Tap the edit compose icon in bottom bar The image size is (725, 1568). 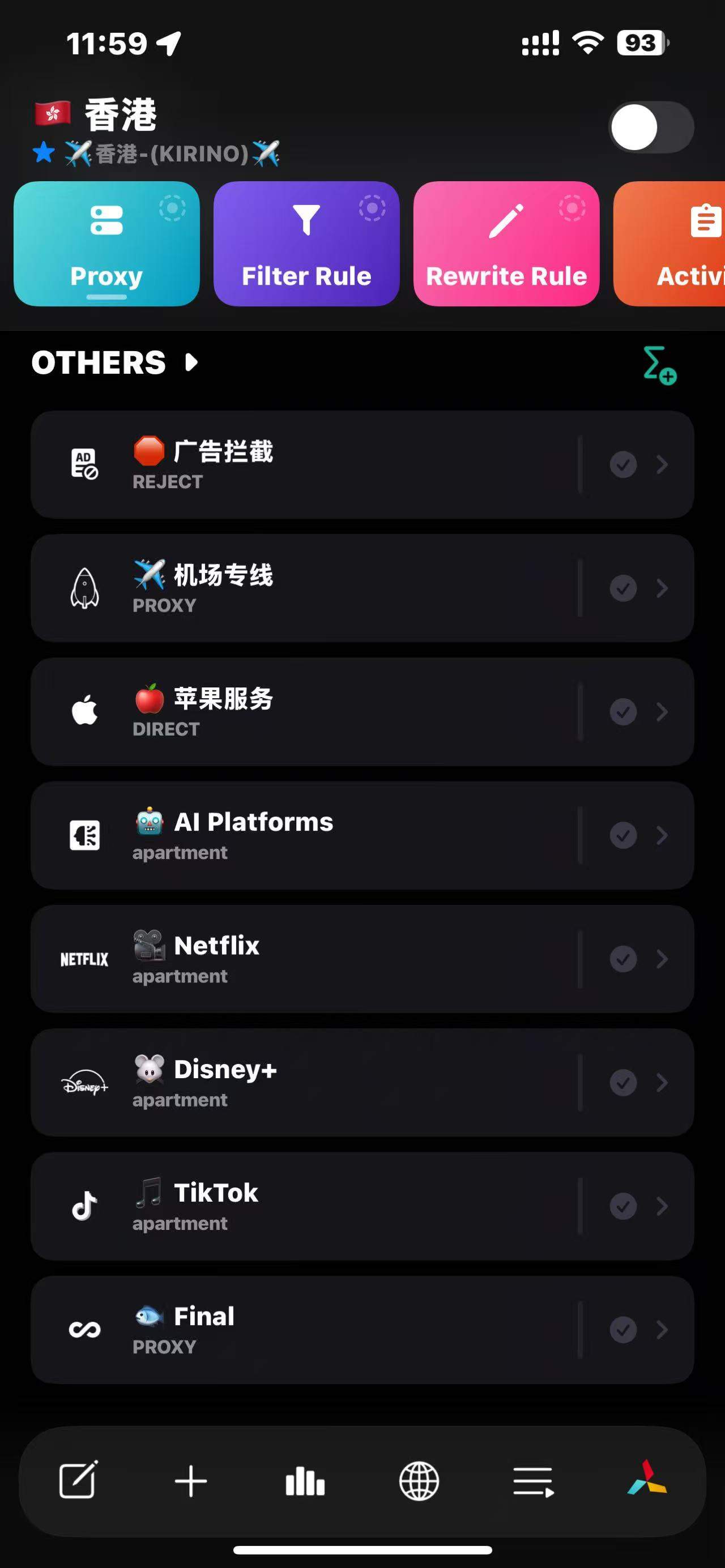coord(78,1480)
